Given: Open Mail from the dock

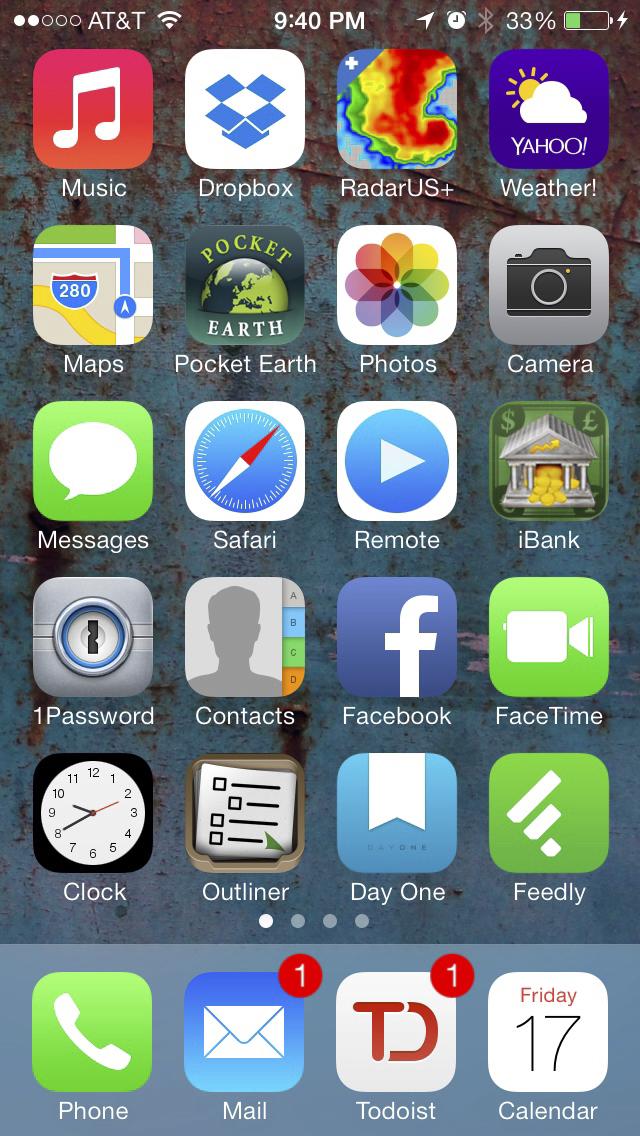Looking at the screenshot, I should click(x=245, y=1032).
